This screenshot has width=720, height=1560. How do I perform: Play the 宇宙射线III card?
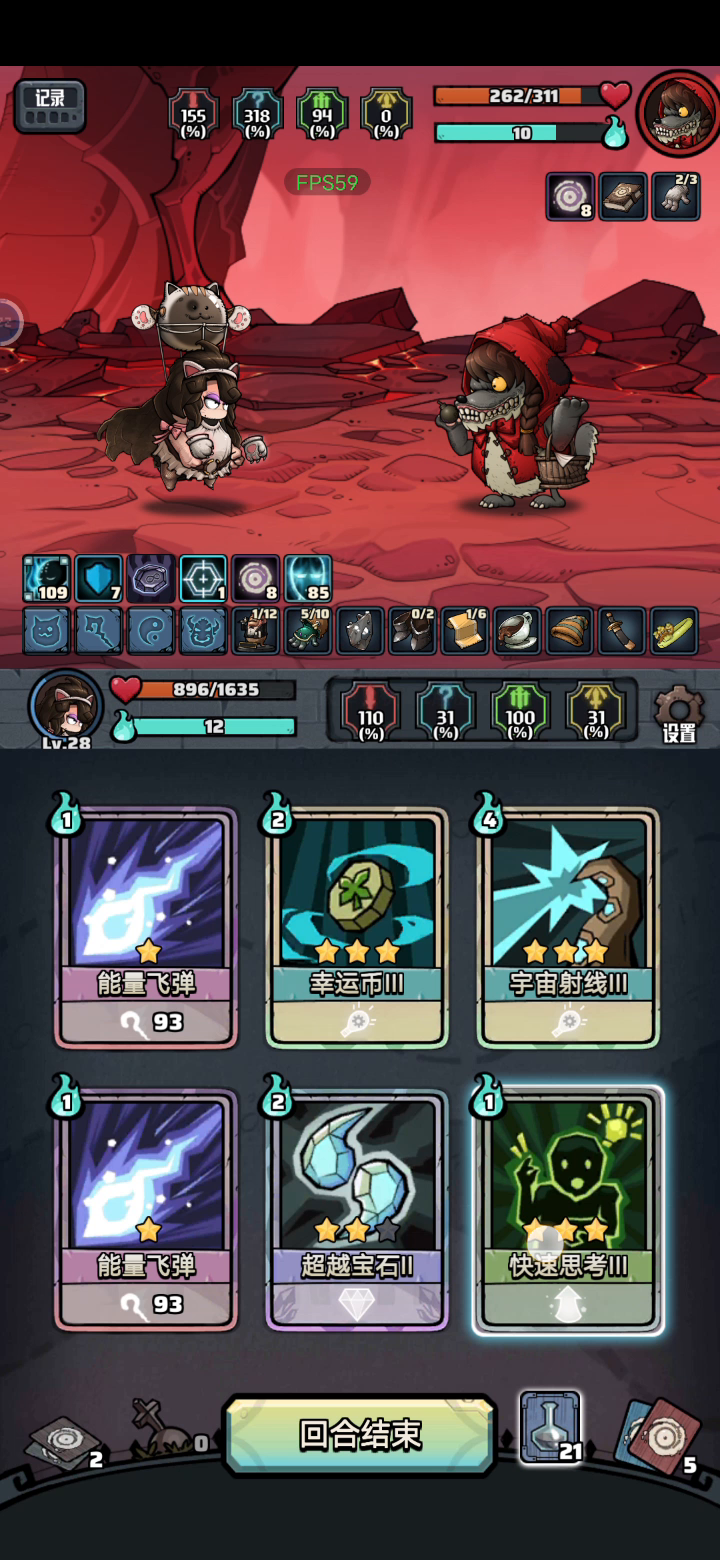tap(568, 927)
